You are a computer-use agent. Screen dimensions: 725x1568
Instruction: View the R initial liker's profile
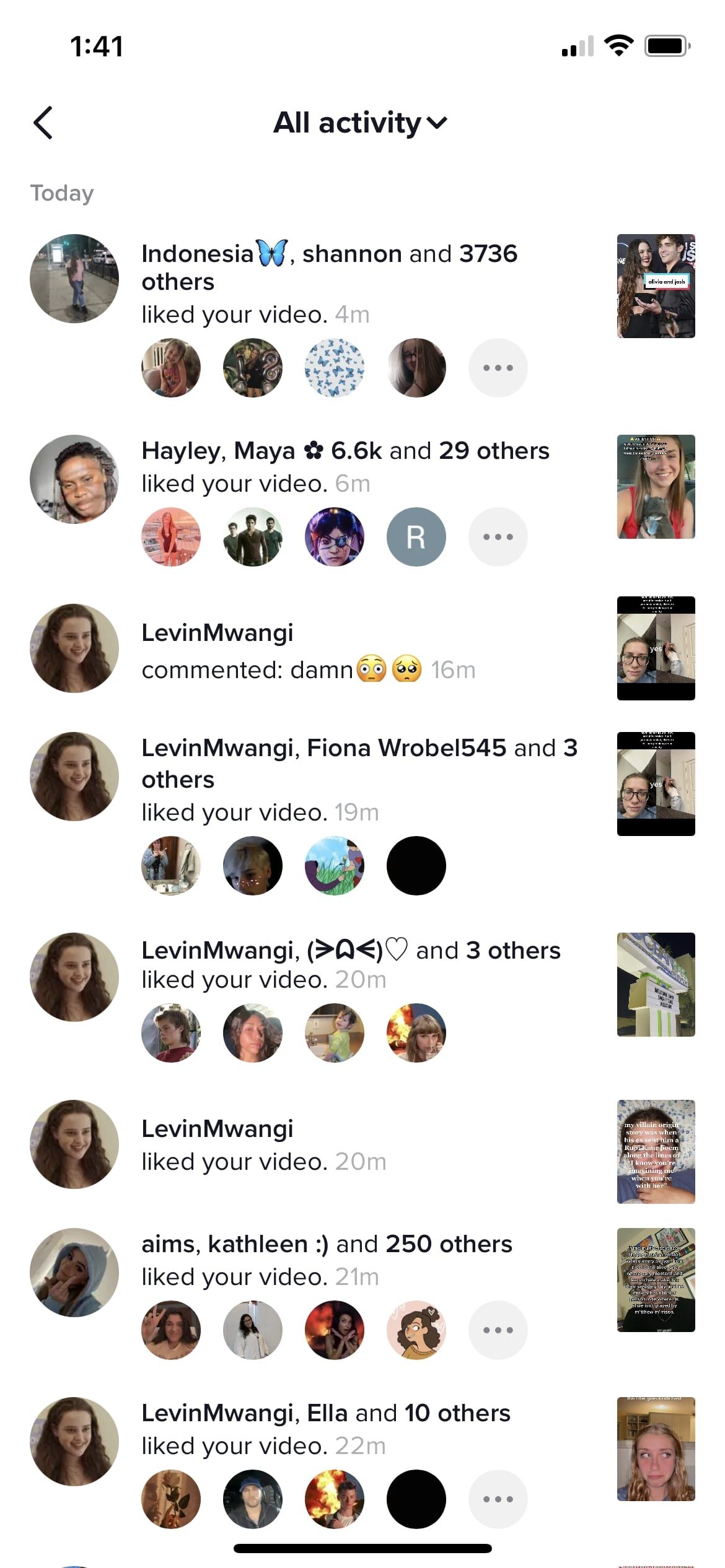click(x=416, y=537)
